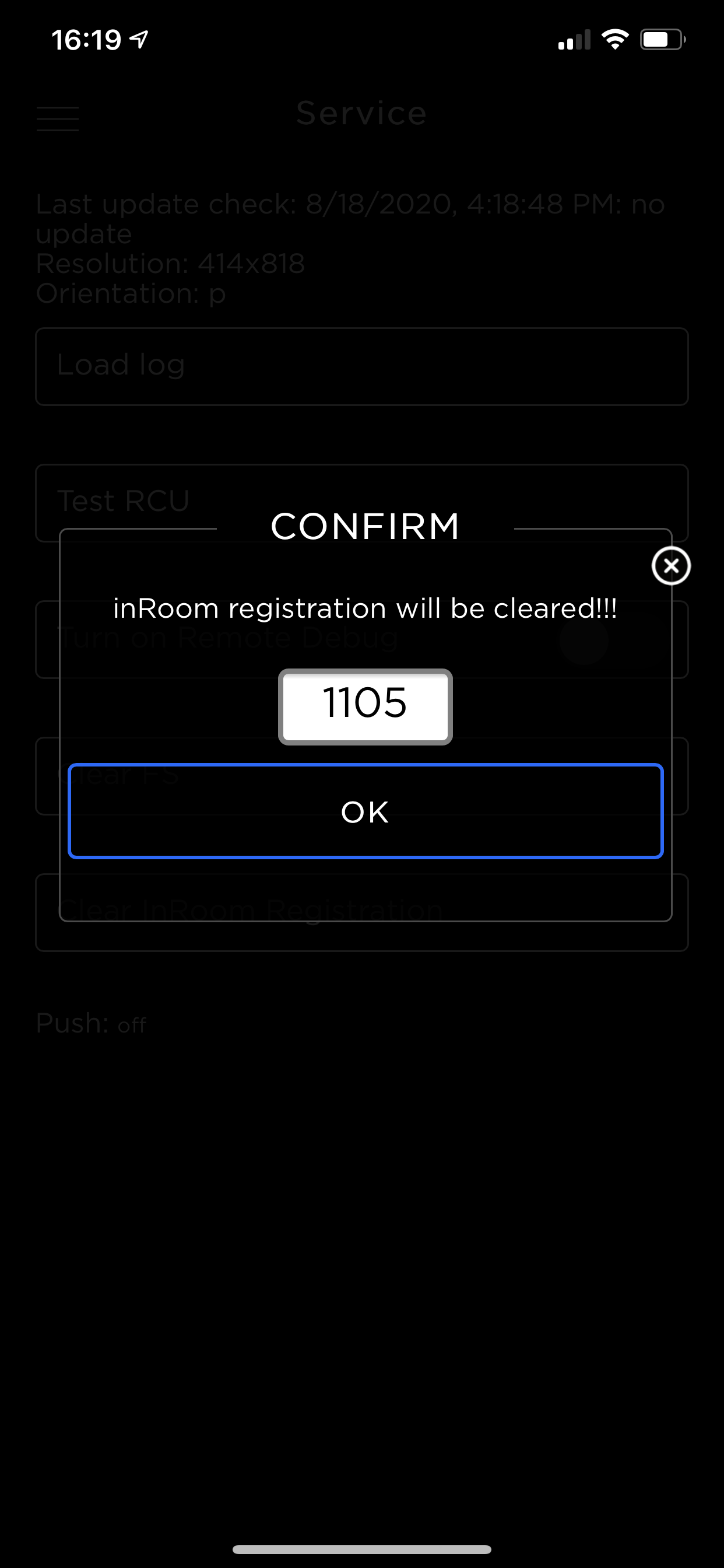Image resolution: width=724 pixels, height=1568 pixels.
Task: Confirm clearing registration with OK
Action: pos(365,811)
